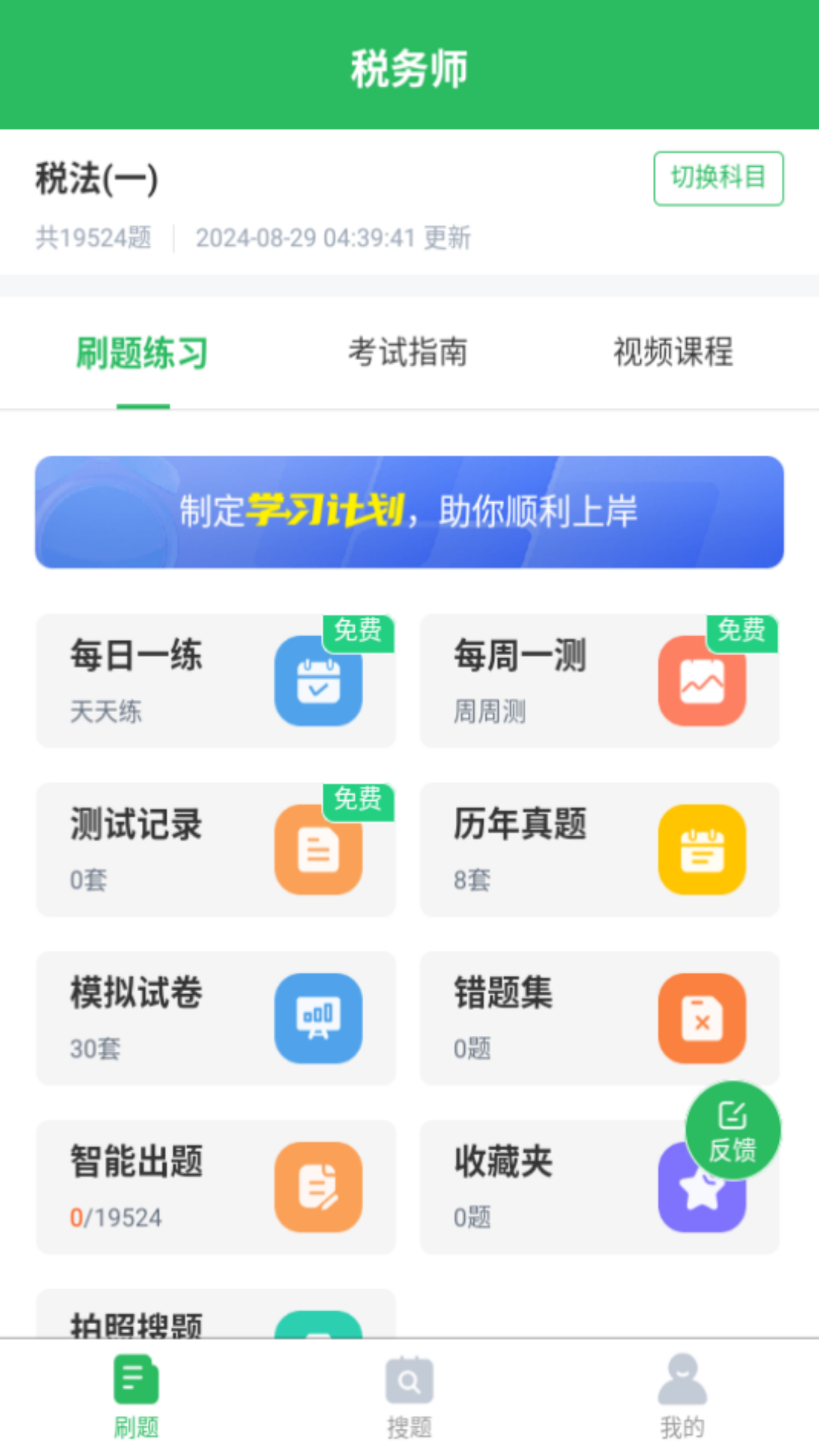Open the 模拟试卷 mock paper icon
The image size is (819, 1456).
coord(318,1018)
